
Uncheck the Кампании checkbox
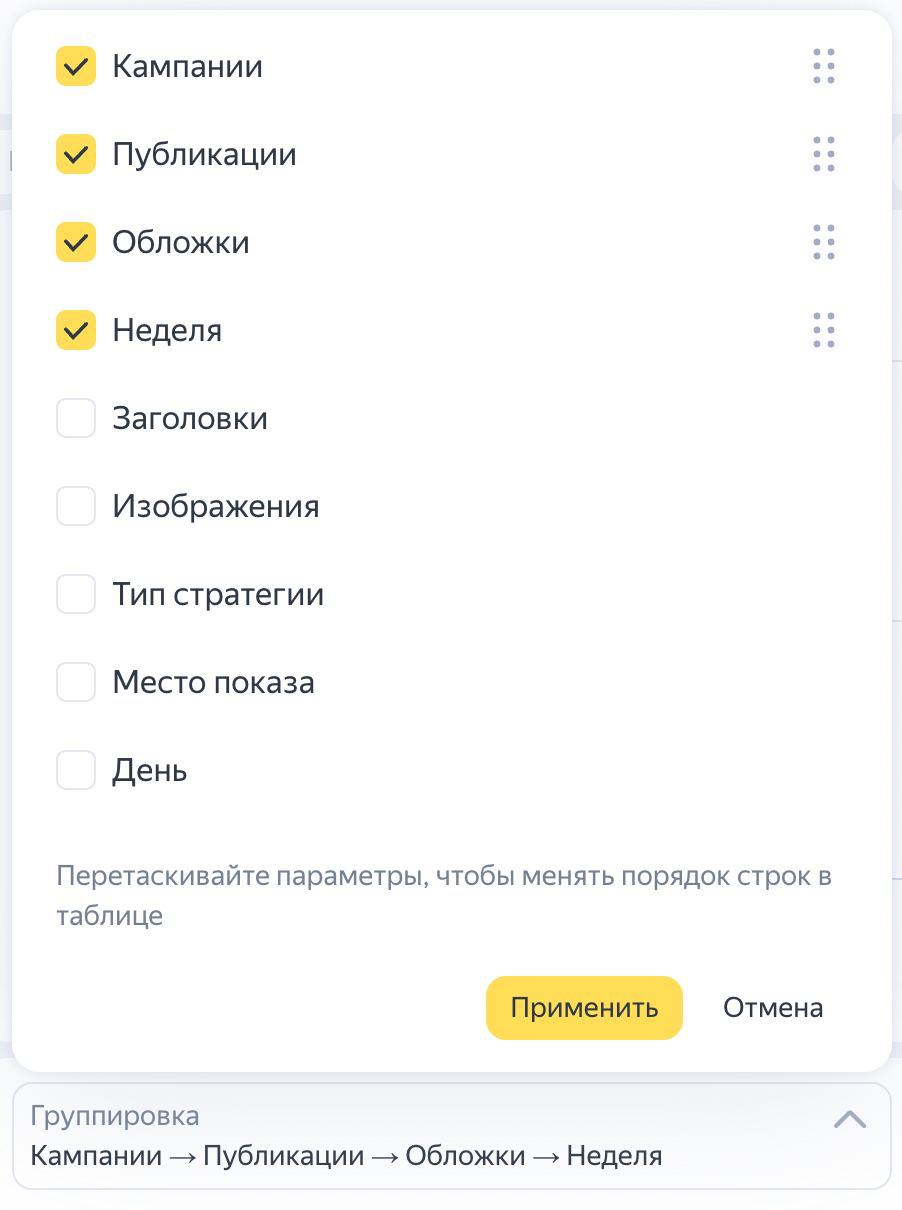point(76,67)
